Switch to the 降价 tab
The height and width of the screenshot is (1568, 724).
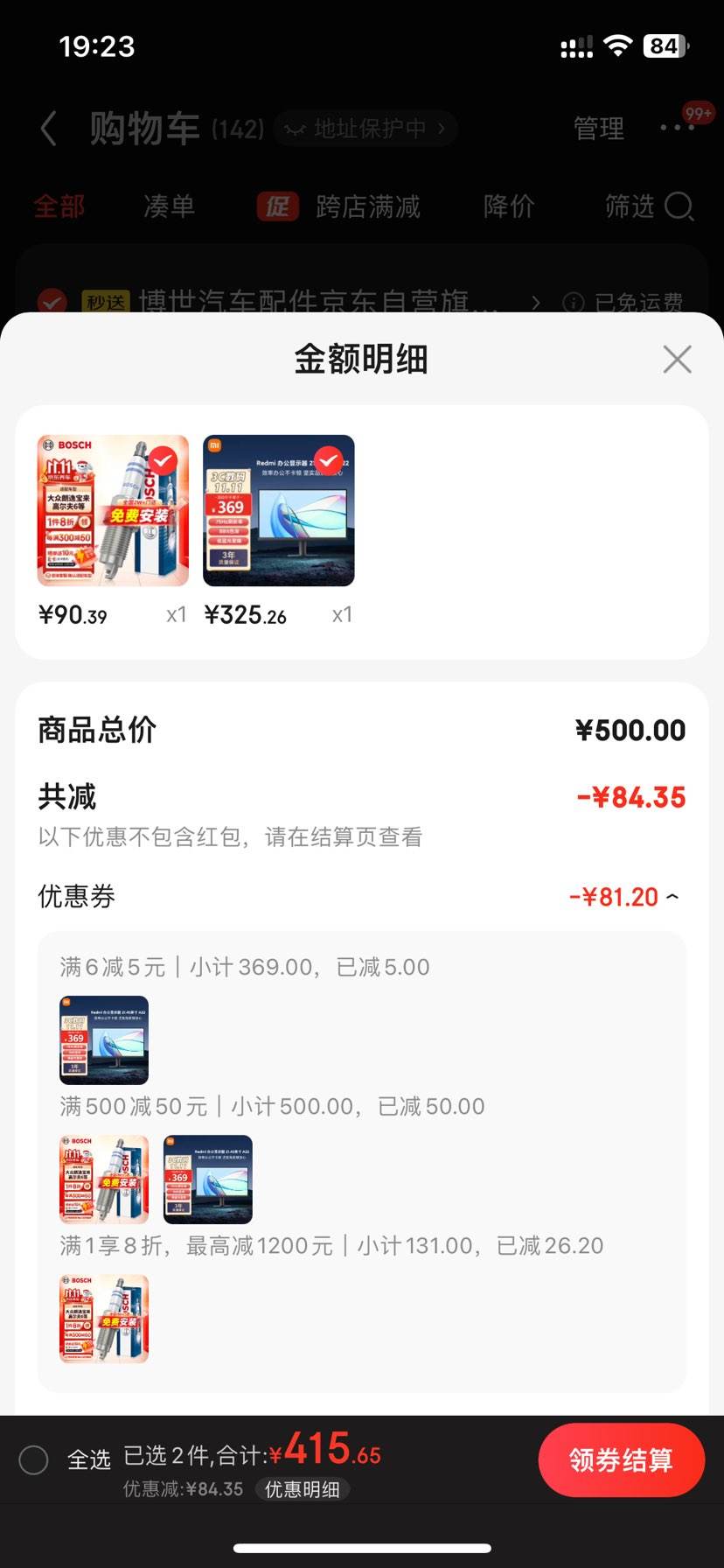click(x=508, y=207)
